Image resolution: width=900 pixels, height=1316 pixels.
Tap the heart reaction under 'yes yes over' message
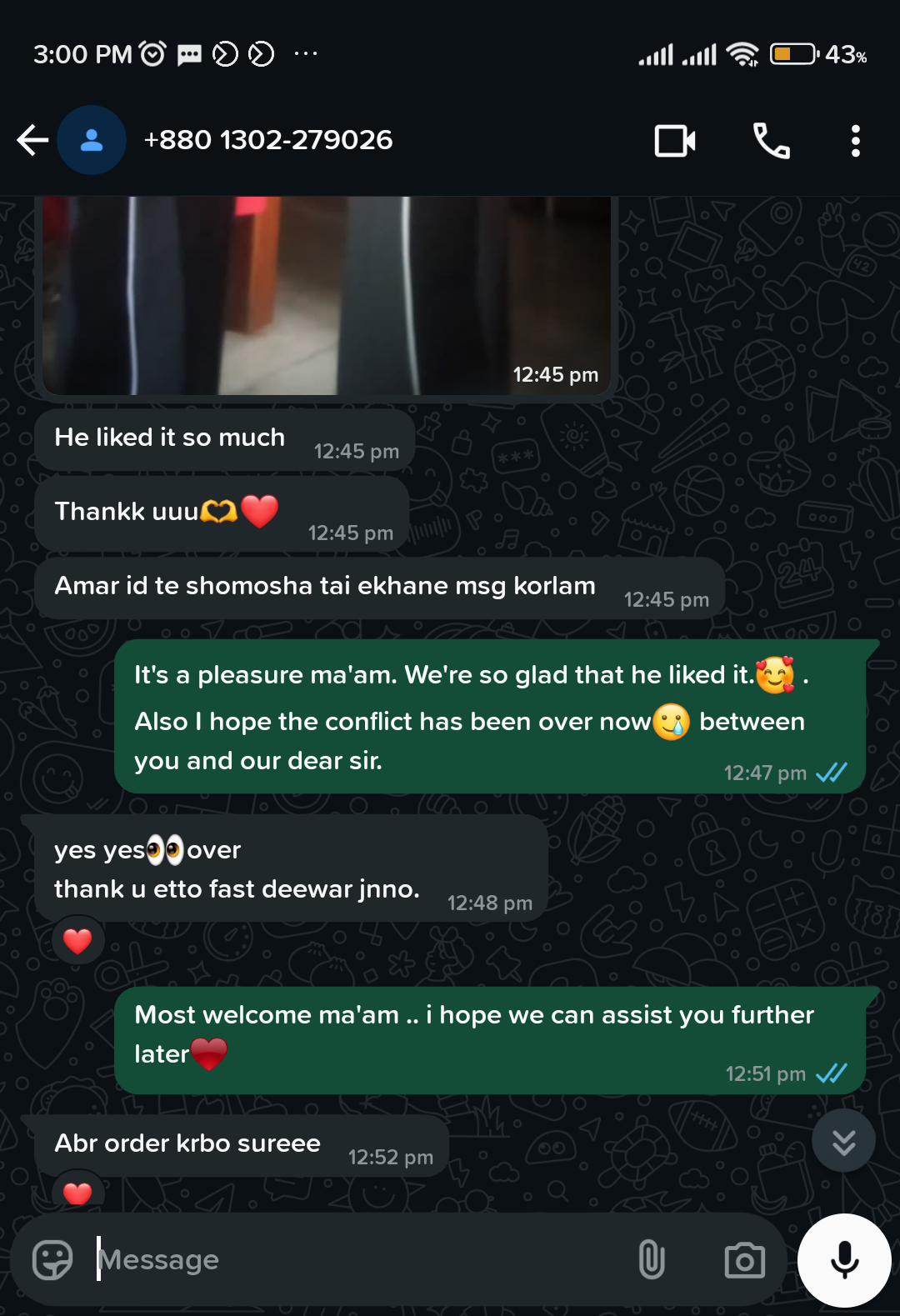pos(77,941)
